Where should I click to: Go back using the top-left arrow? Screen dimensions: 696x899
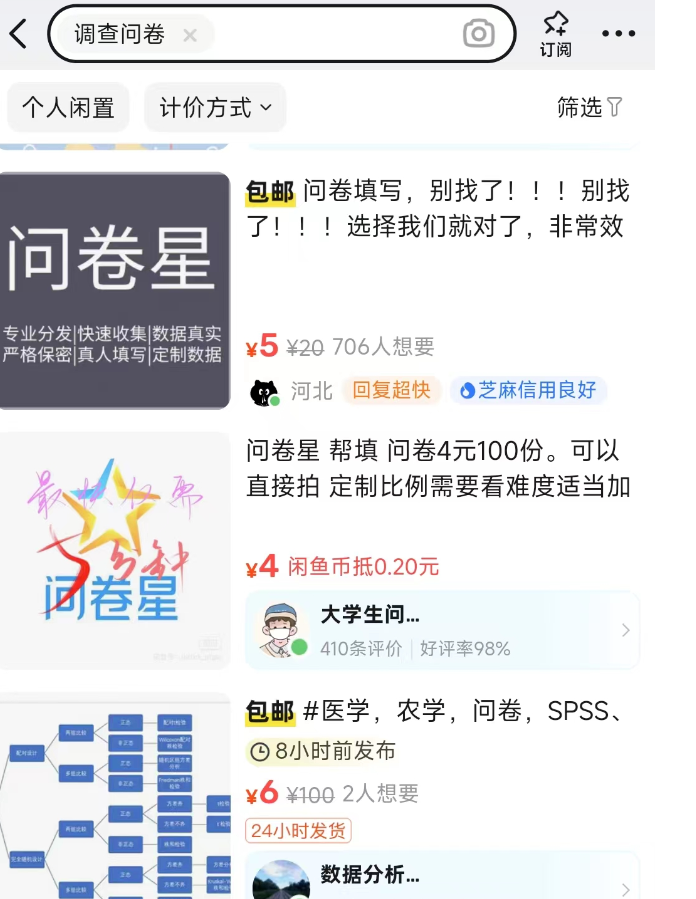click(x=18, y=34)
